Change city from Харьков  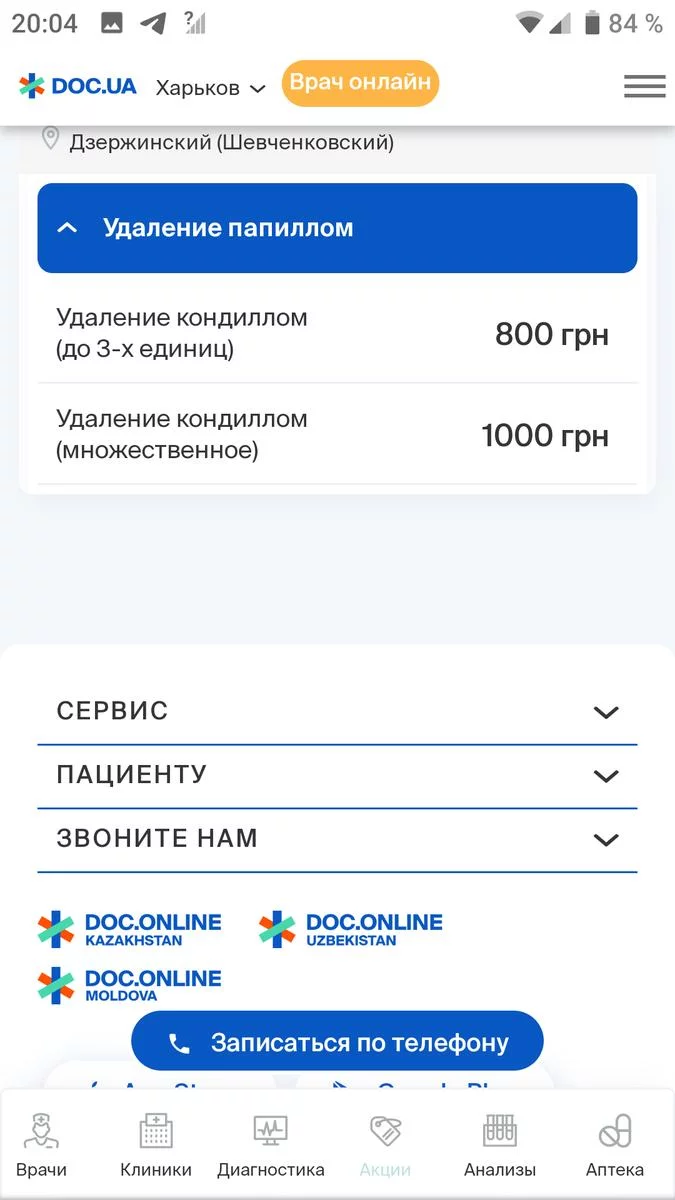click(x=210, y=88)
